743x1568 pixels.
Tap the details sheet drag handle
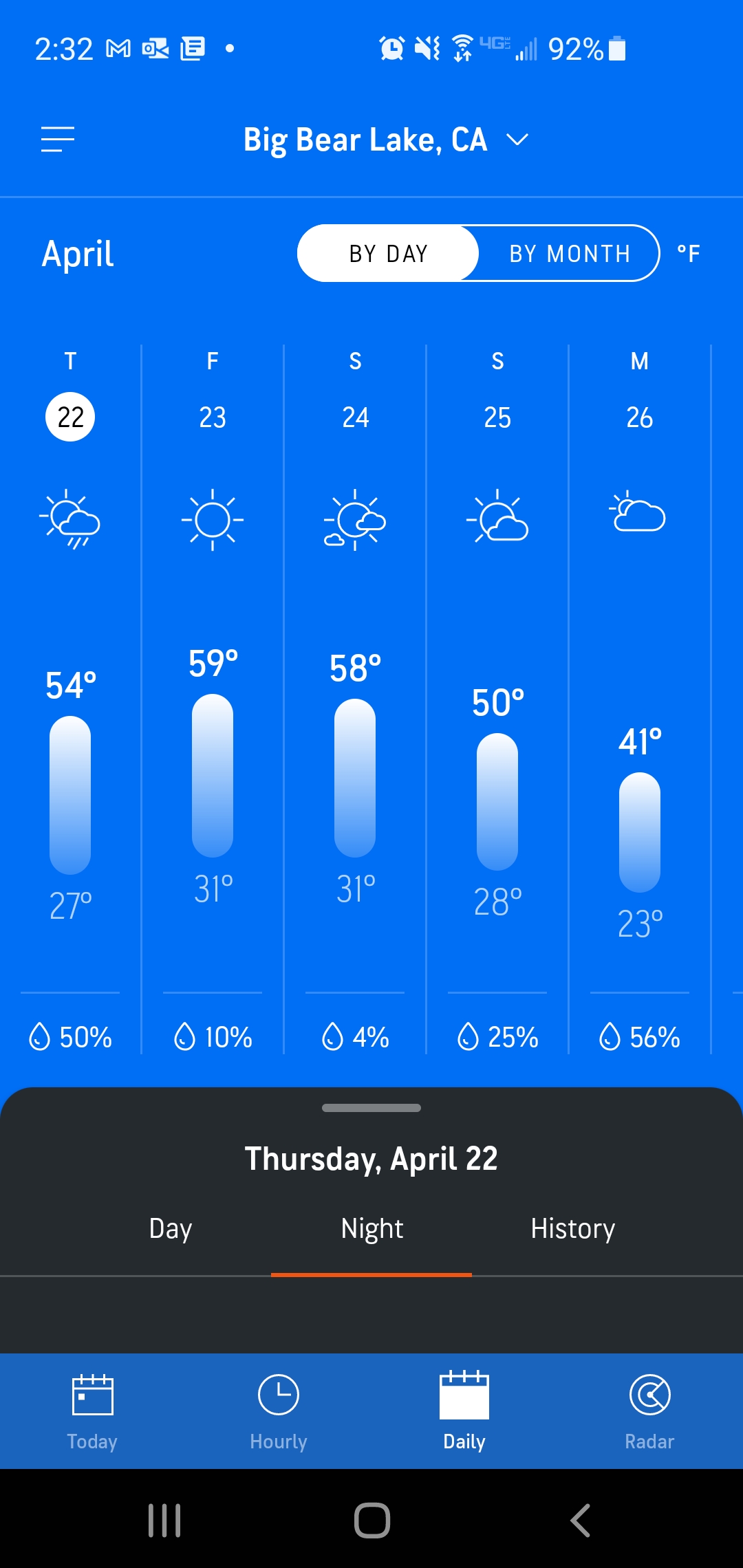click(x=371, y=1108)
